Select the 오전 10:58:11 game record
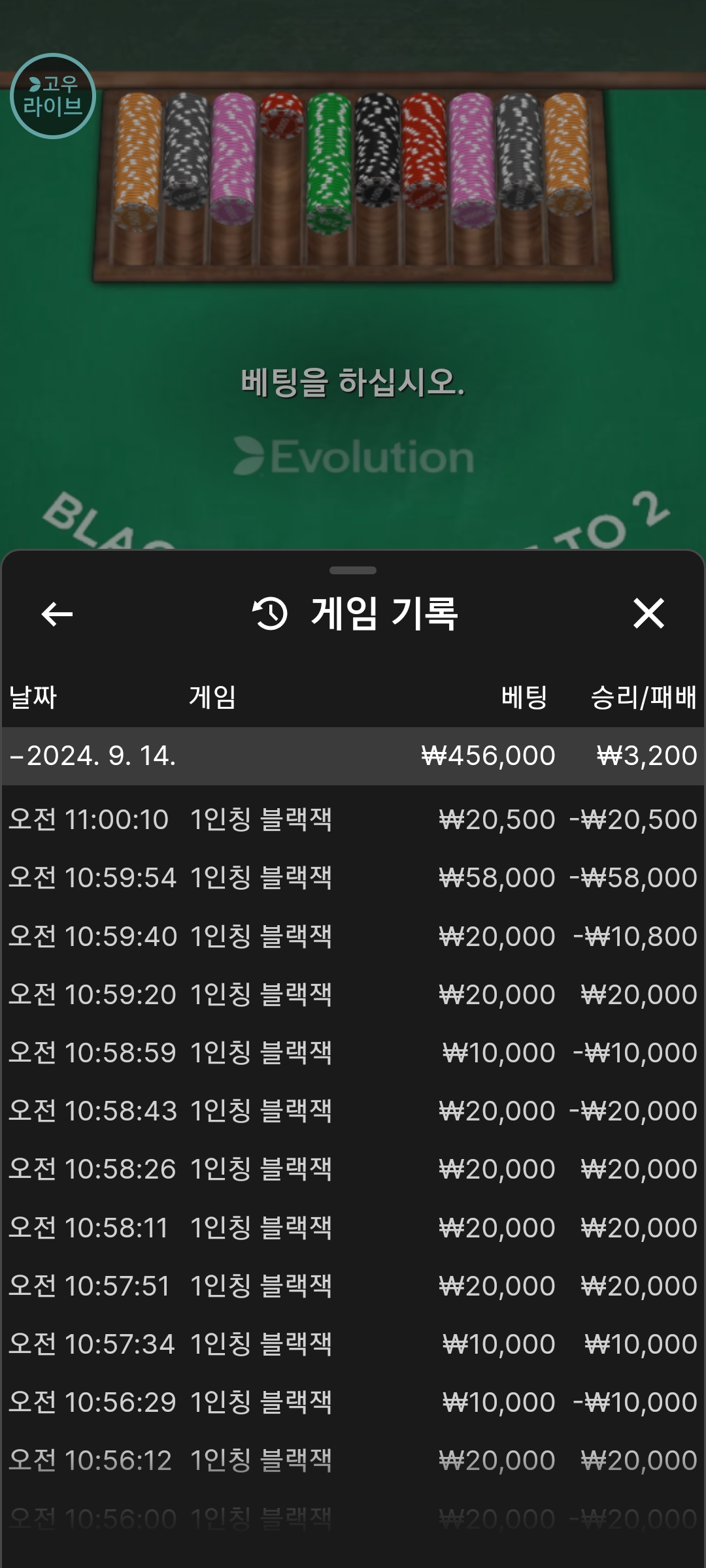The image size is (706, 1568). coord(353,1228)
